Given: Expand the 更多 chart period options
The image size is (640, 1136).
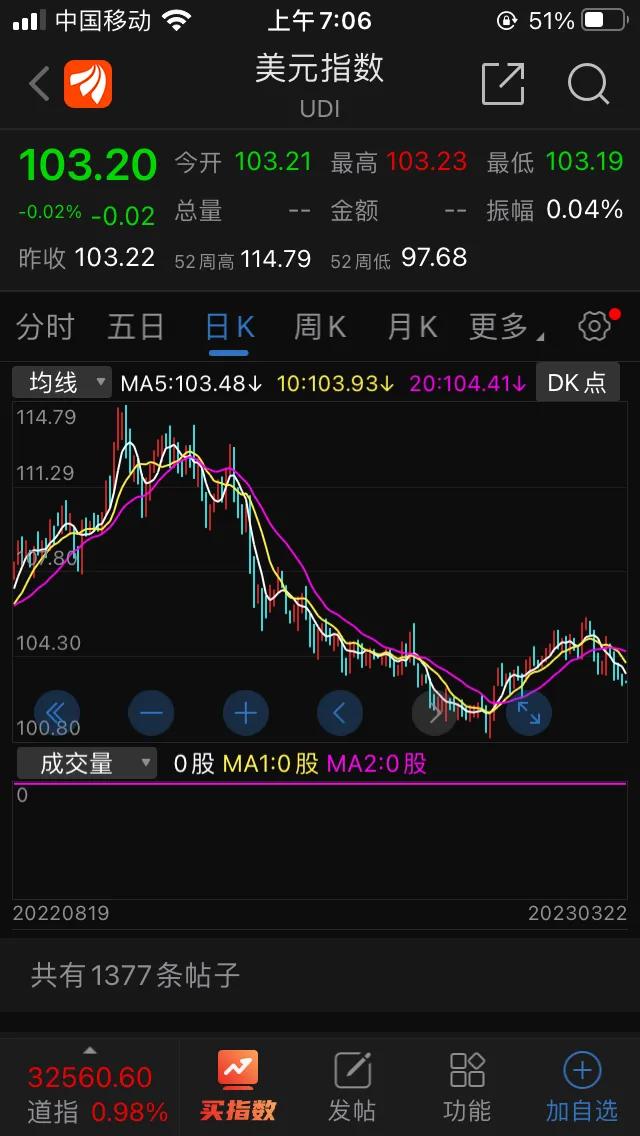Looking at the screenshot, I should pyautogui.click(x=506, y=326).
